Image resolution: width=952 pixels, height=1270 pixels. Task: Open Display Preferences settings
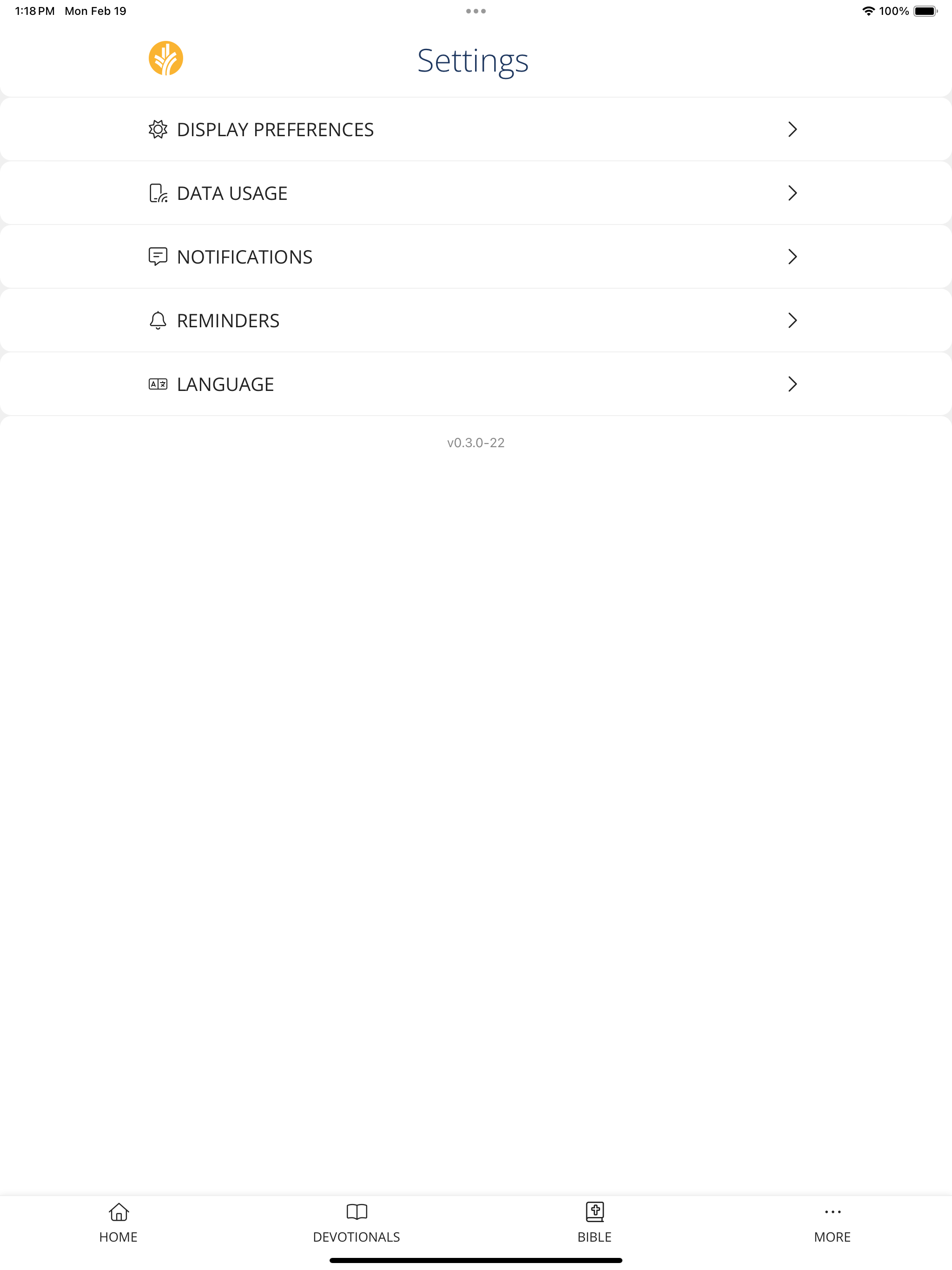coord(274,129)
